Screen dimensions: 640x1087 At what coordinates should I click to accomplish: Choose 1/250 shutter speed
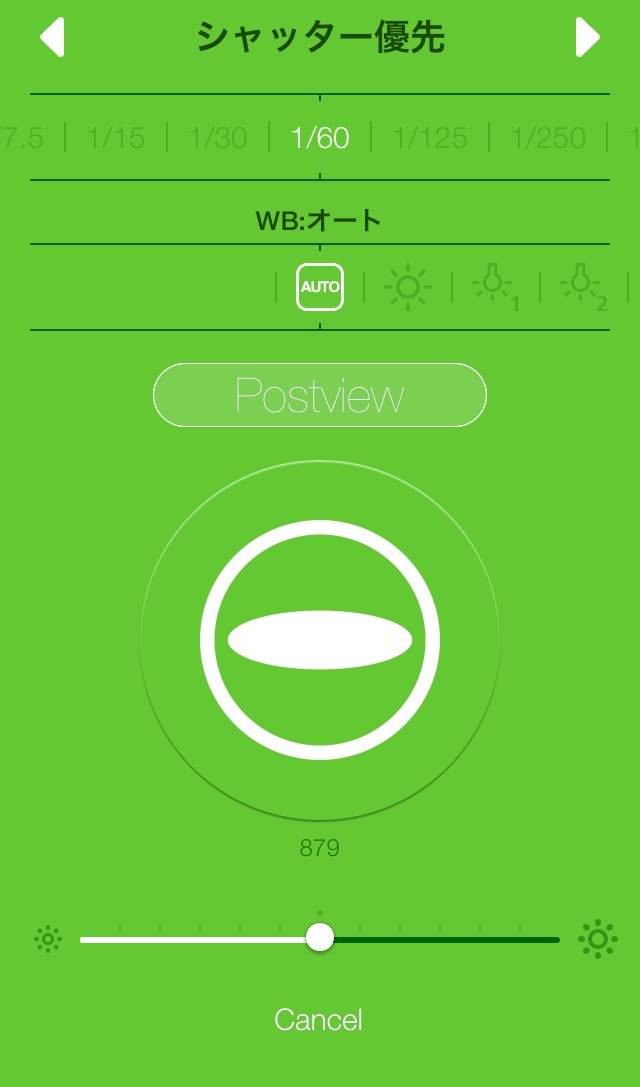[548, 138]
